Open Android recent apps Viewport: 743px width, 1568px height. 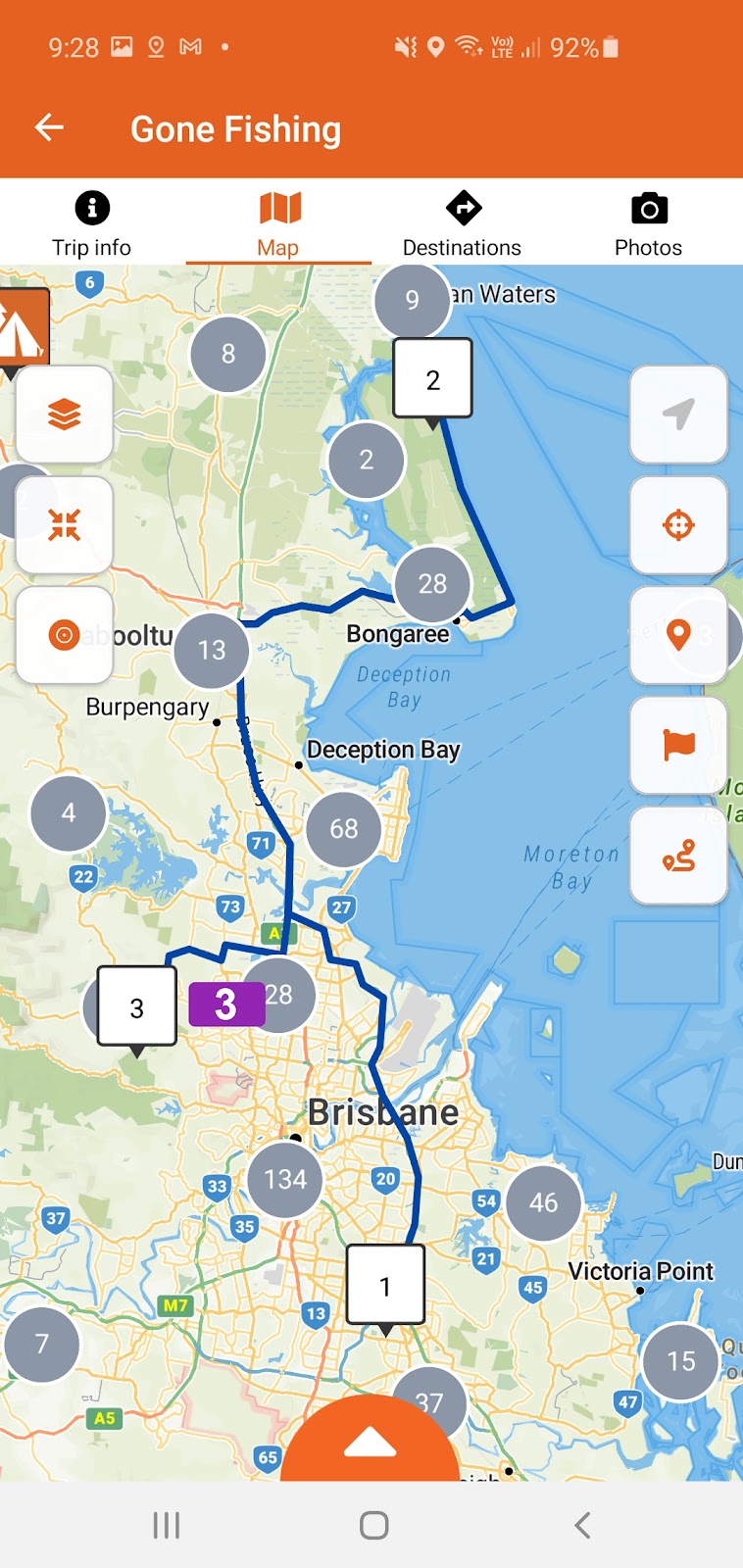click(x=167, y=1525)
